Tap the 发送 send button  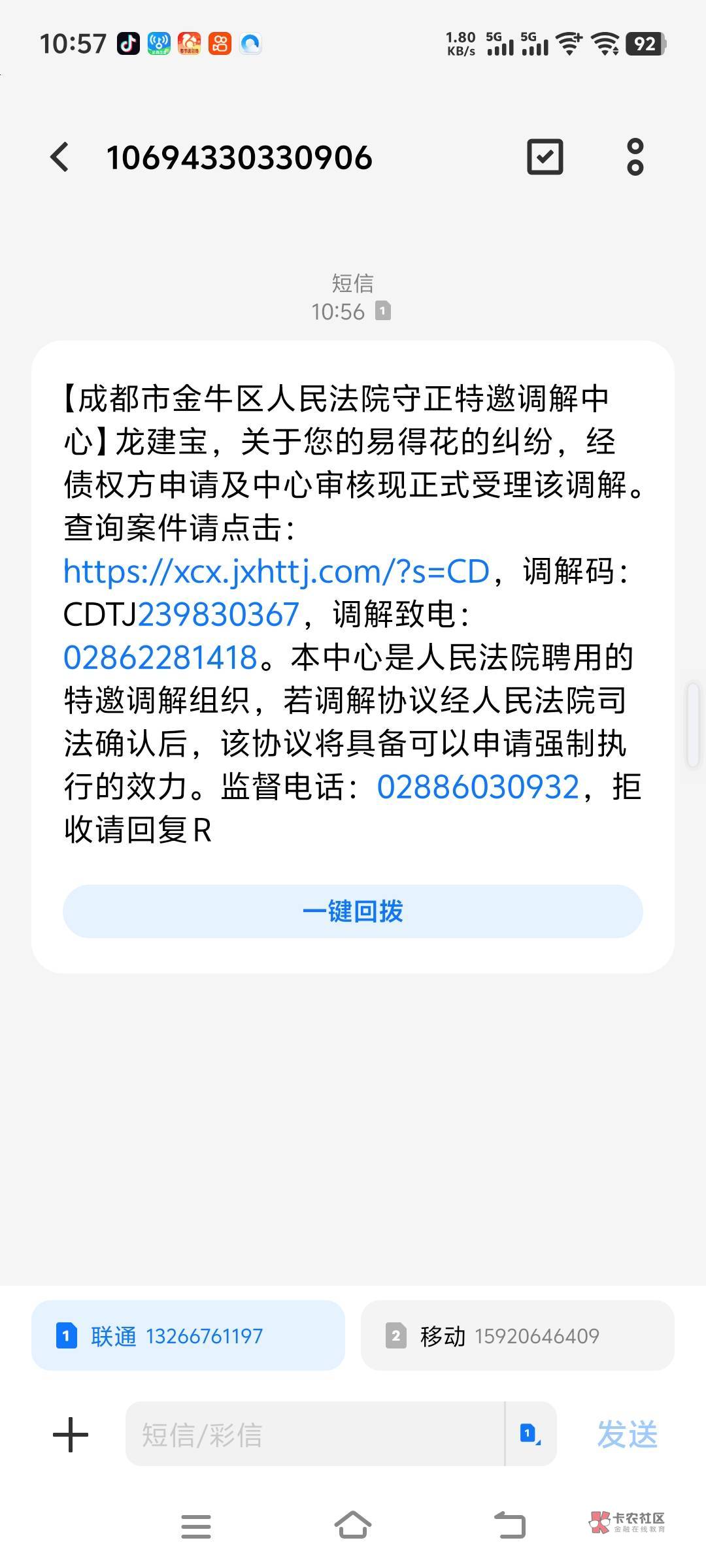coord(628,1435)
